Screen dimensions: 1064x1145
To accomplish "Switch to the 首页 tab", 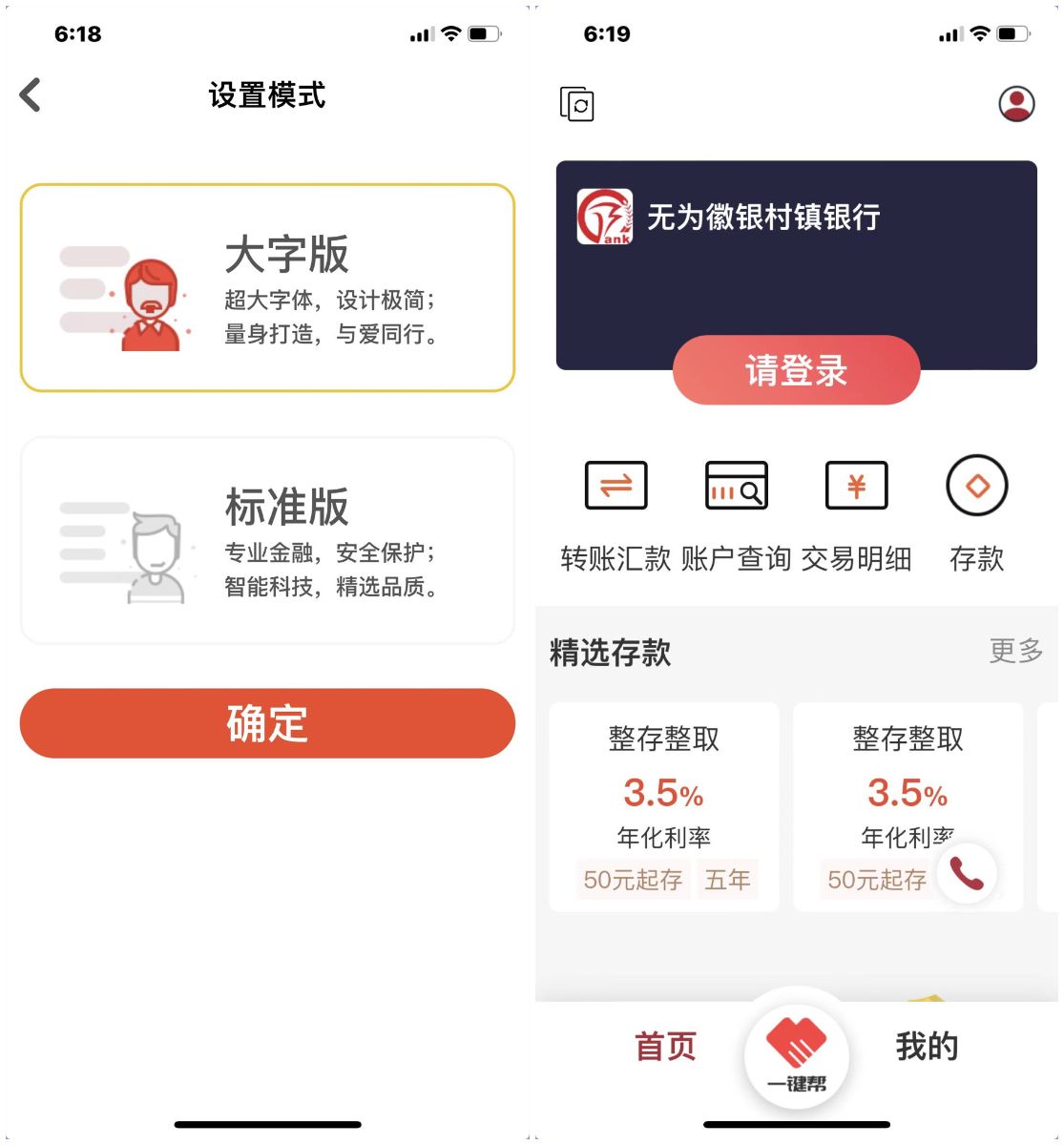I will pyautogui.click(x=665, y=1047).
